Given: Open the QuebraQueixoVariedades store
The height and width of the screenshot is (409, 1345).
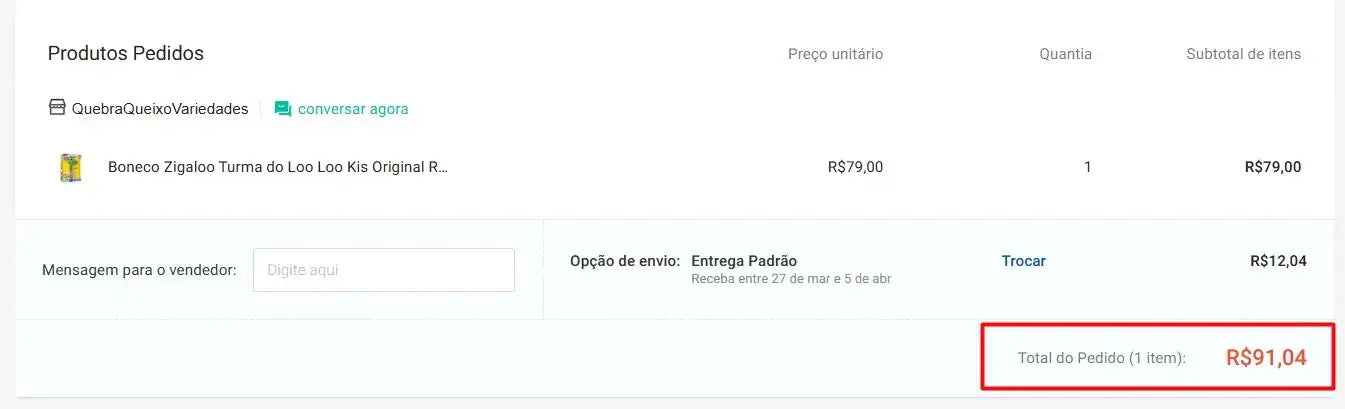Looking at the screenshot, I should pyautogui.click(x=159, y=109).
